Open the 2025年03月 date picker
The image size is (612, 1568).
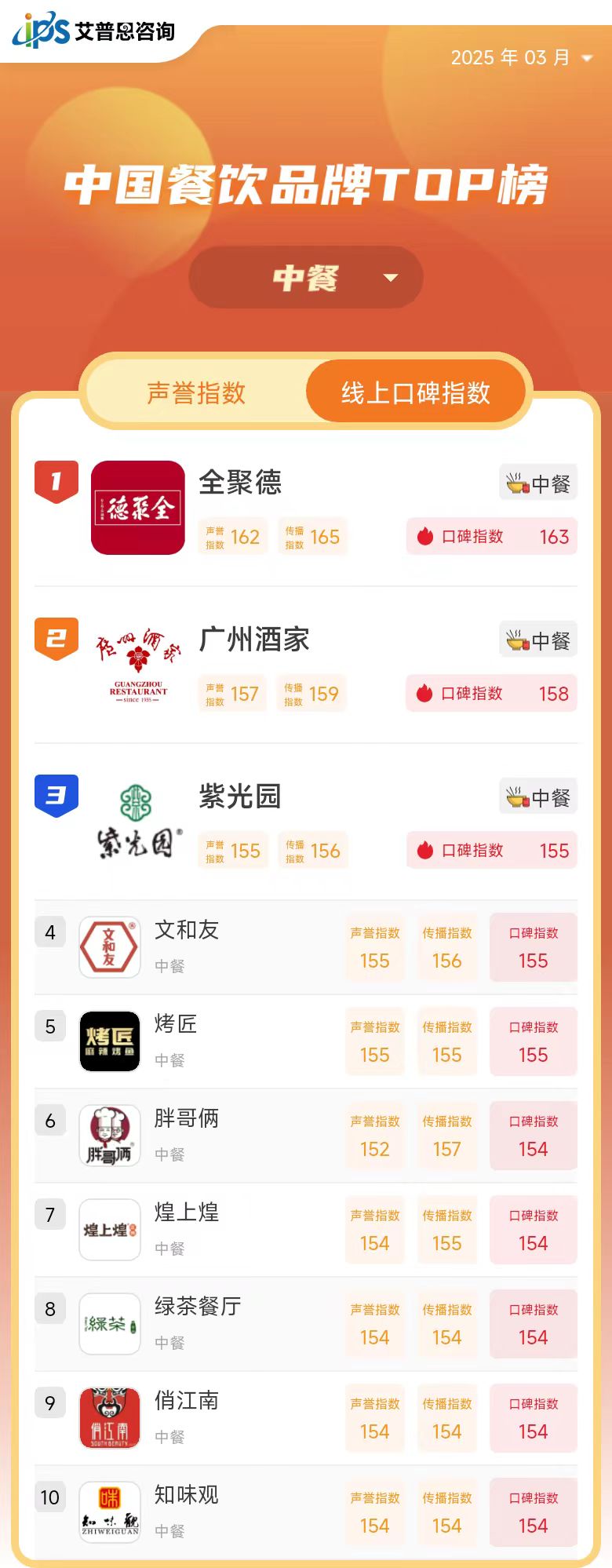click(521, 58)
